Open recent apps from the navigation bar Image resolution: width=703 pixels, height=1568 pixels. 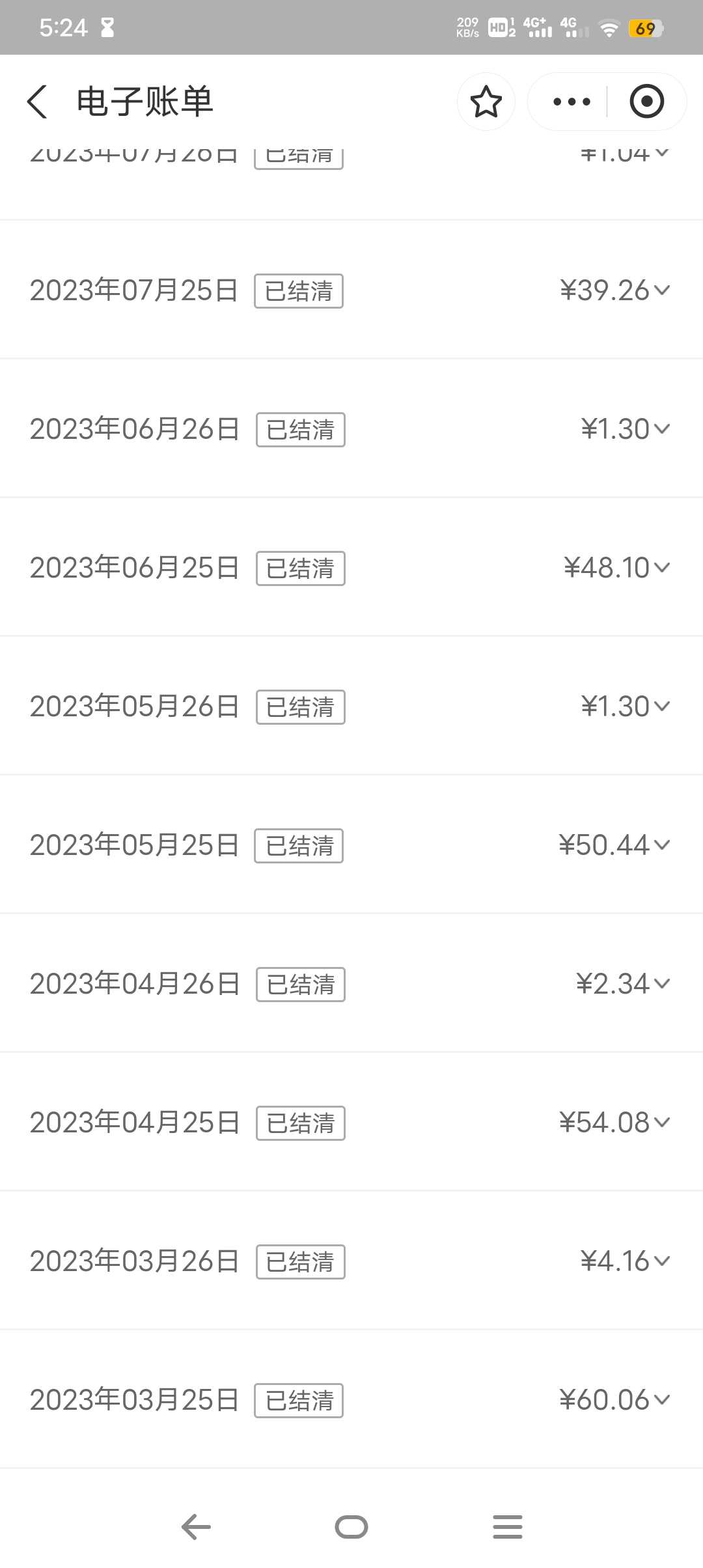click(x=508, y=1526)
